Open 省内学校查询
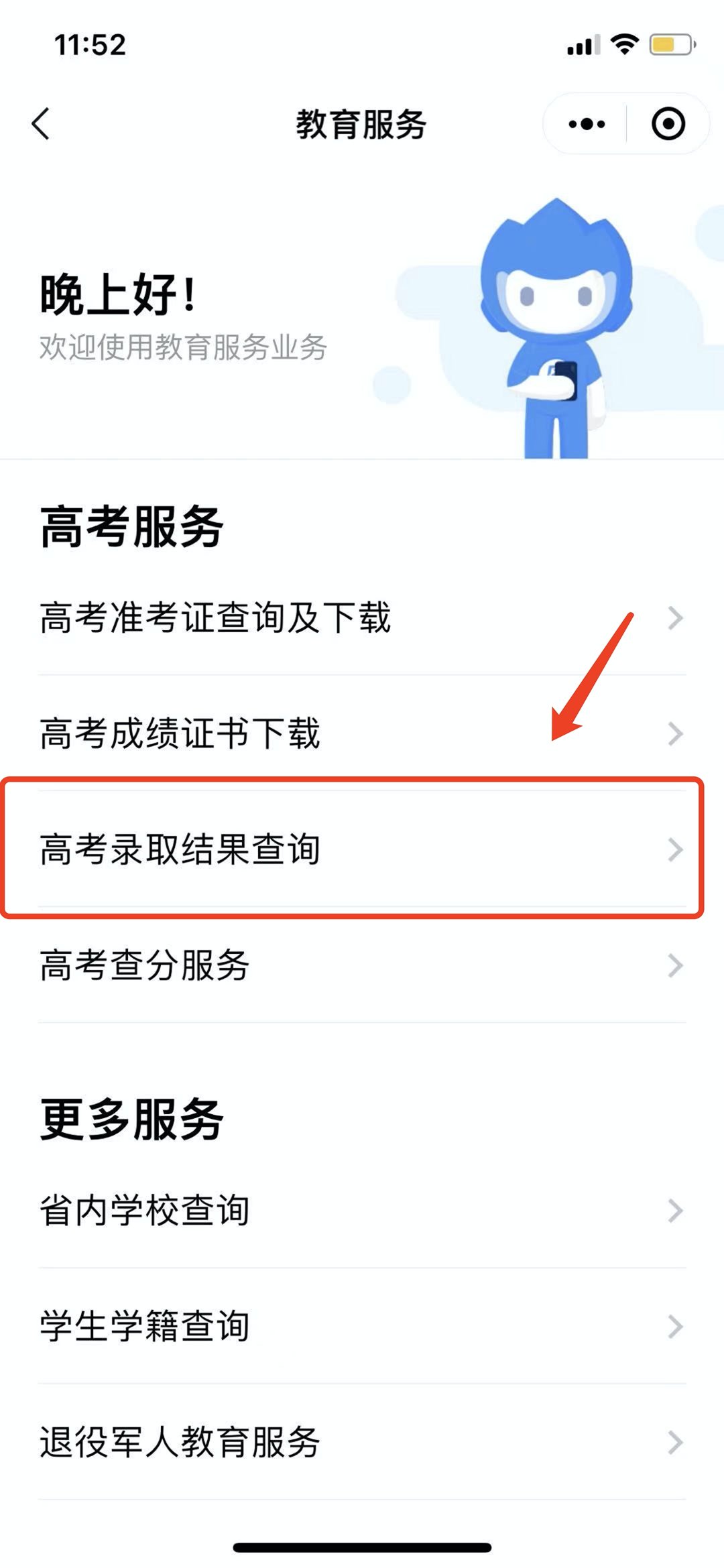This screenshot has height=1568, width=724. pyautogui.click(x=362, y=1211)
